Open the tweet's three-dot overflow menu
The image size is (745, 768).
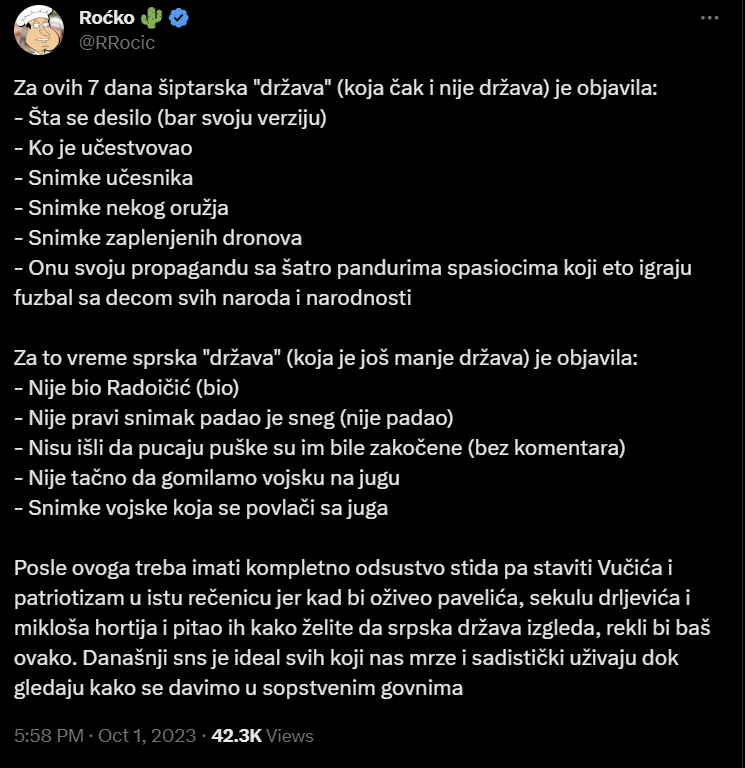click(709, 19)
